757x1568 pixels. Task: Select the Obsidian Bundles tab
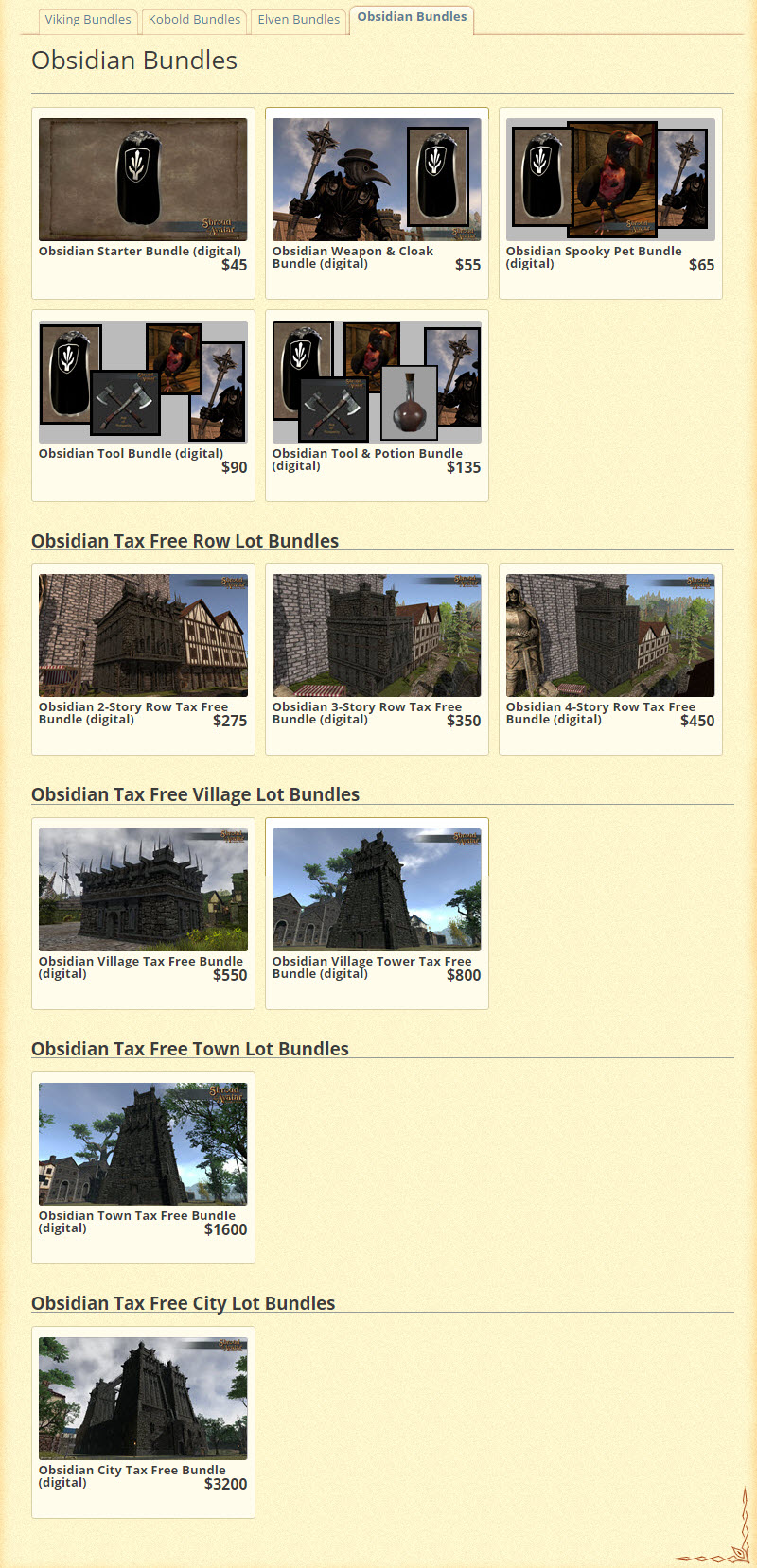(412, 18)
